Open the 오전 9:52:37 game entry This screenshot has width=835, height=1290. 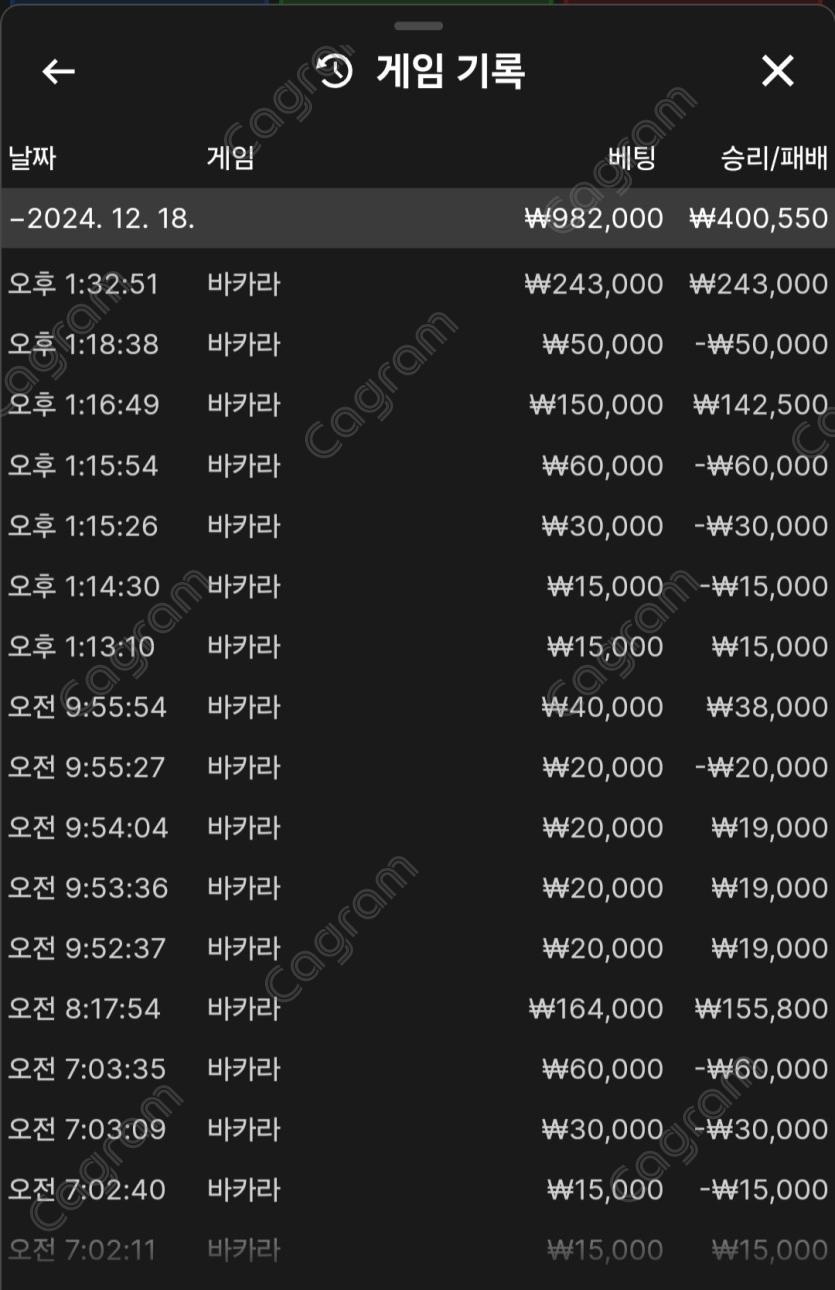[417, 948]
